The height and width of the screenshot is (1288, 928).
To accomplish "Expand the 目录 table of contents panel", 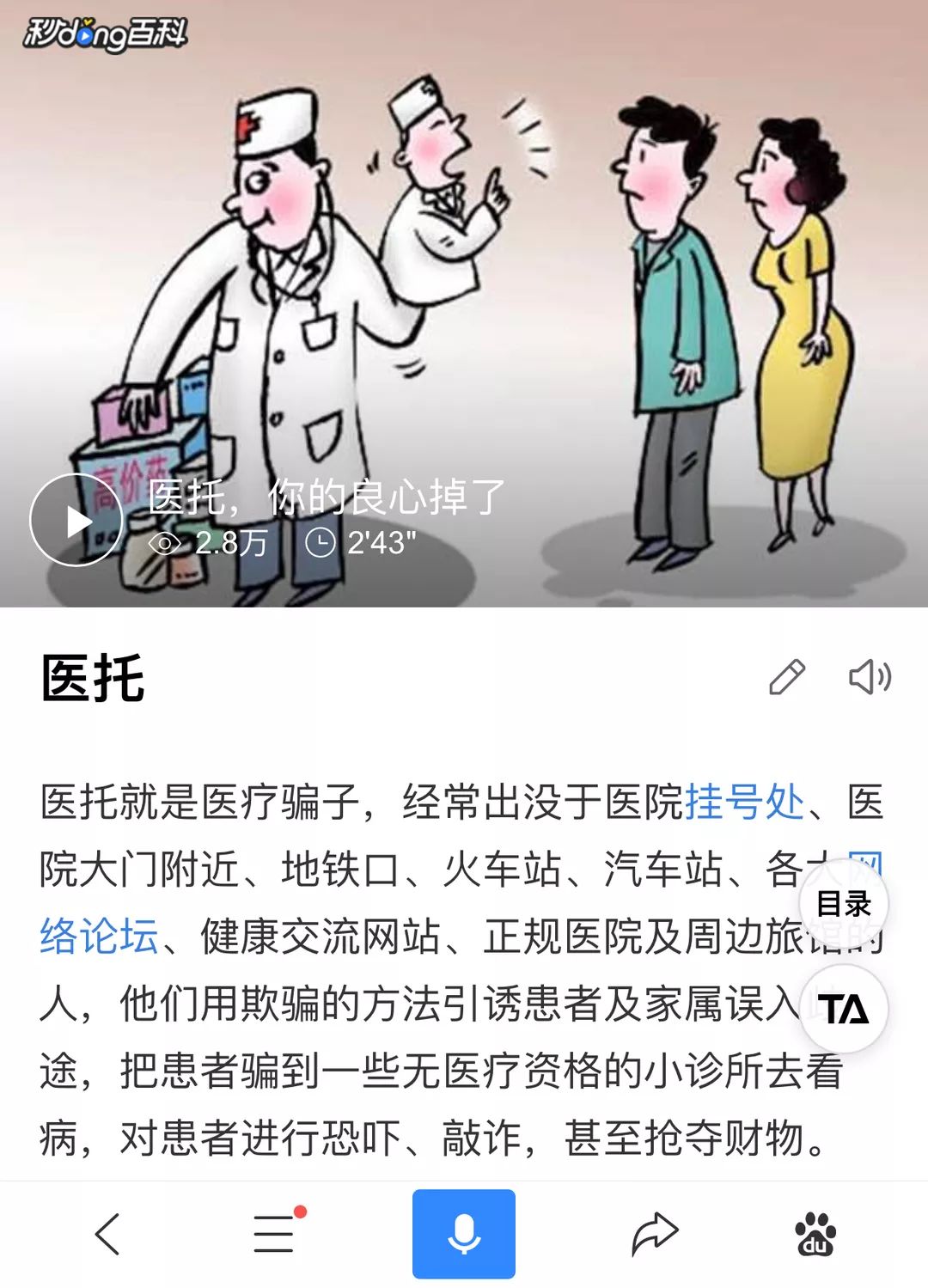I will 844,905.
